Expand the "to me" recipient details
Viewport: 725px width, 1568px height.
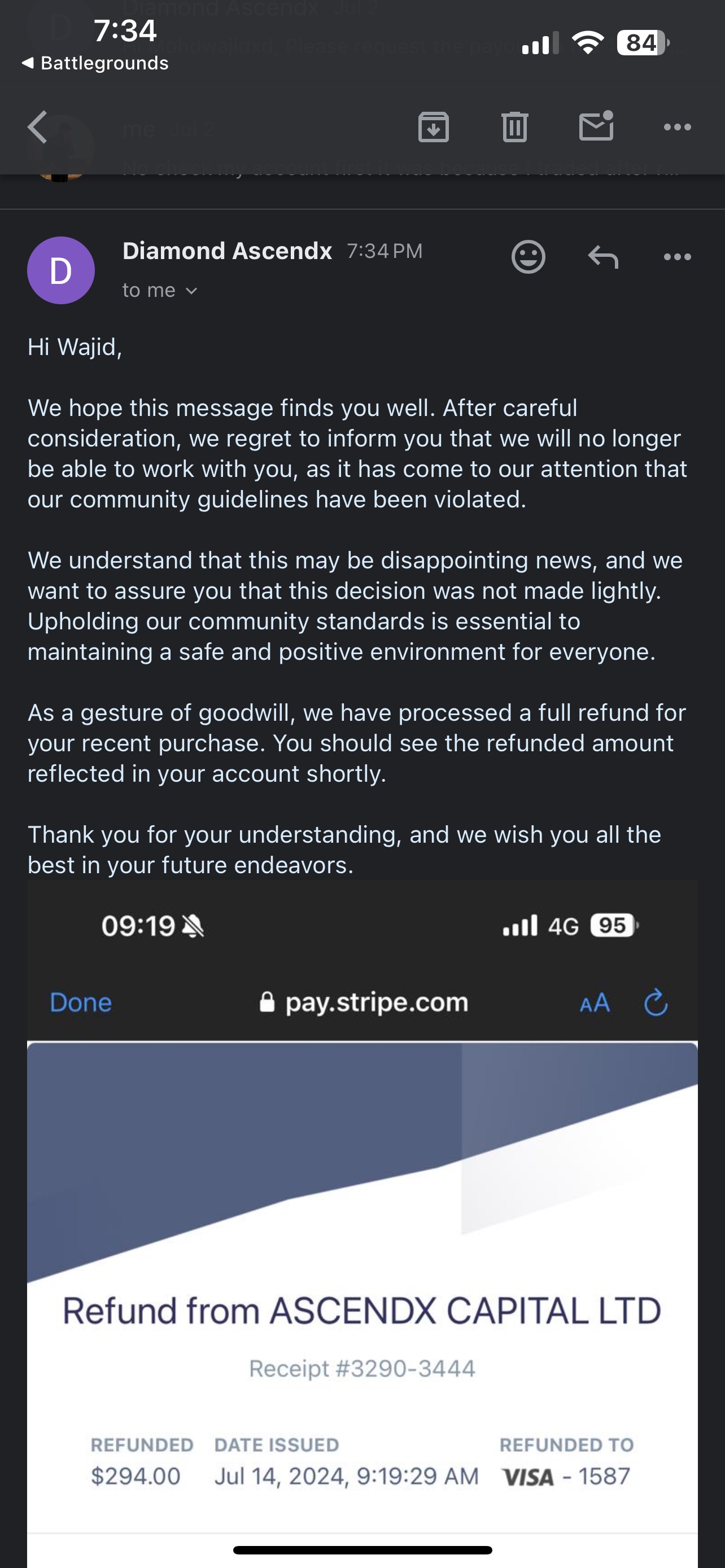tap(159, 291)
